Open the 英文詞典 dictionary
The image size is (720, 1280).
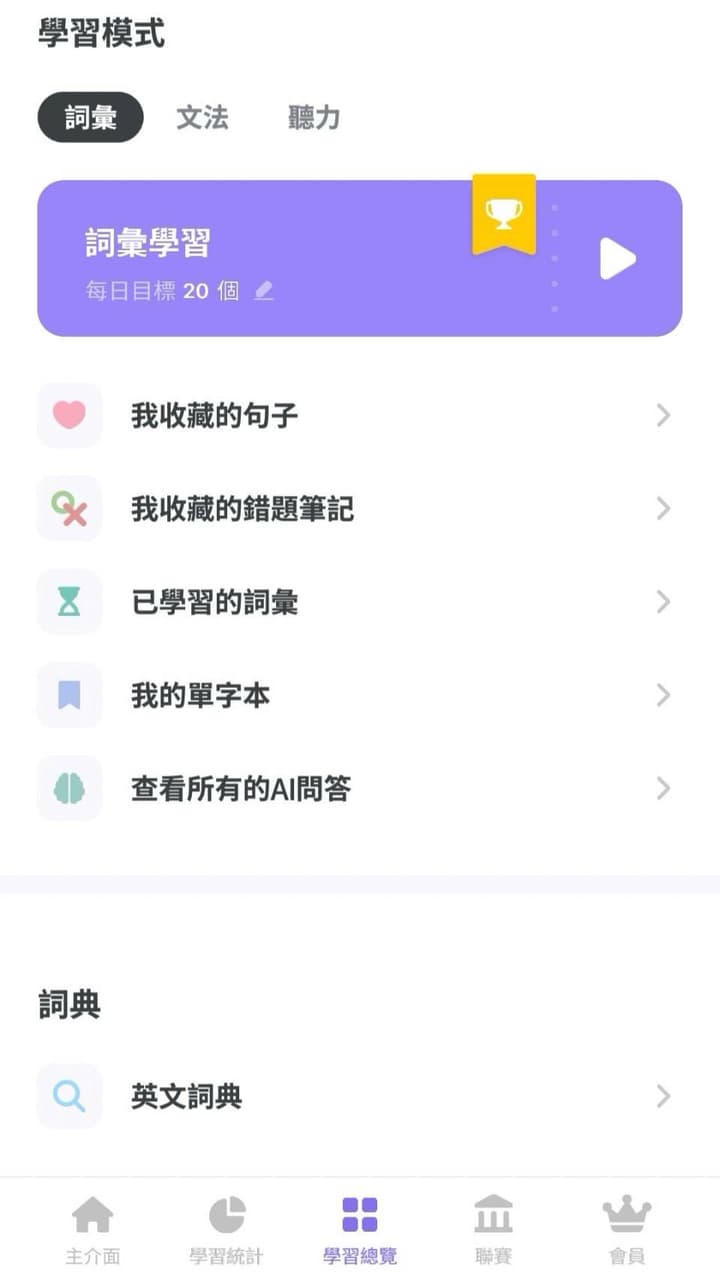(x=360, y=1097)
